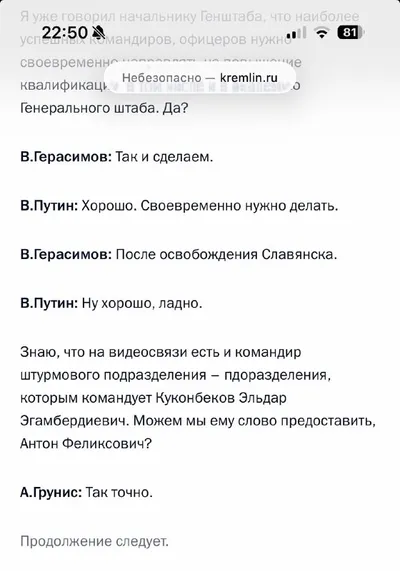Tap the kremlin.ru address bar

(x=200, y=78)
